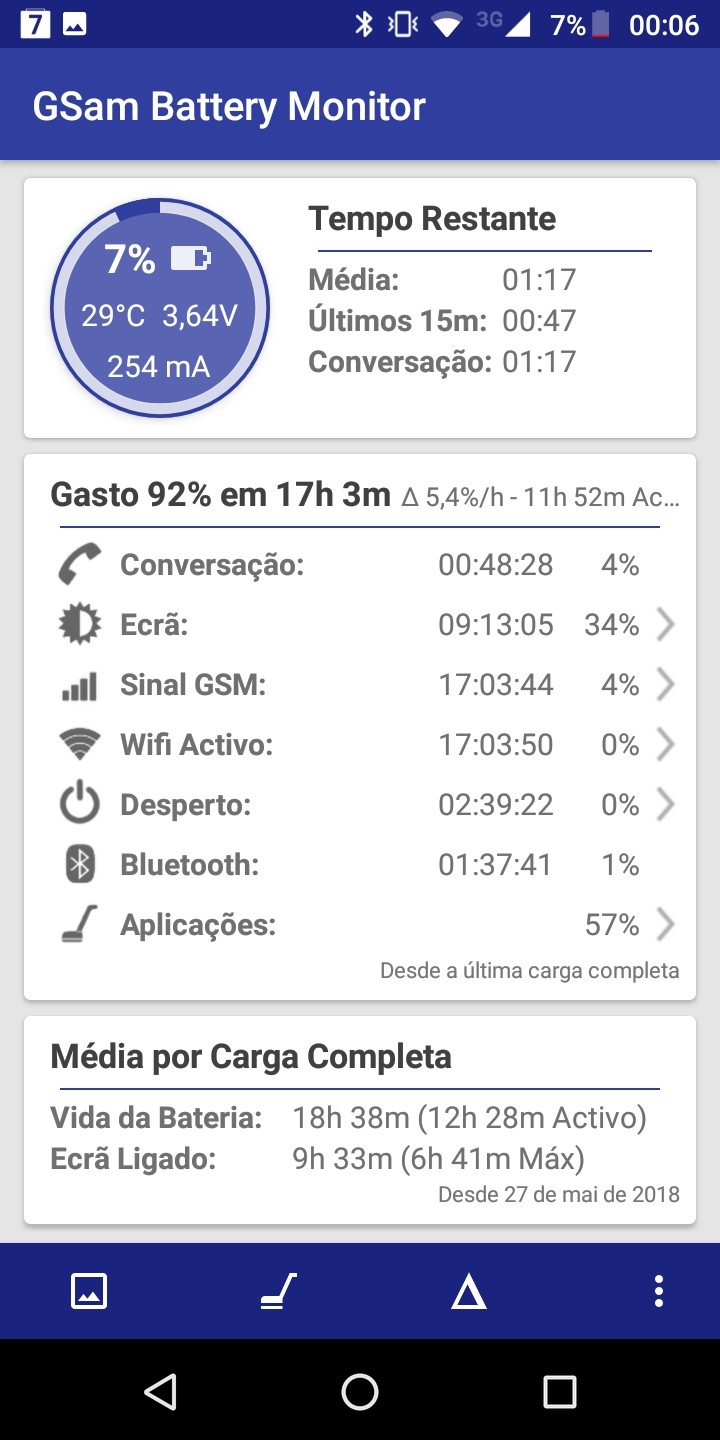Open the Ecrã usage details row
The width and height of the screenshot is (720, 1440).
pos(360,625)
